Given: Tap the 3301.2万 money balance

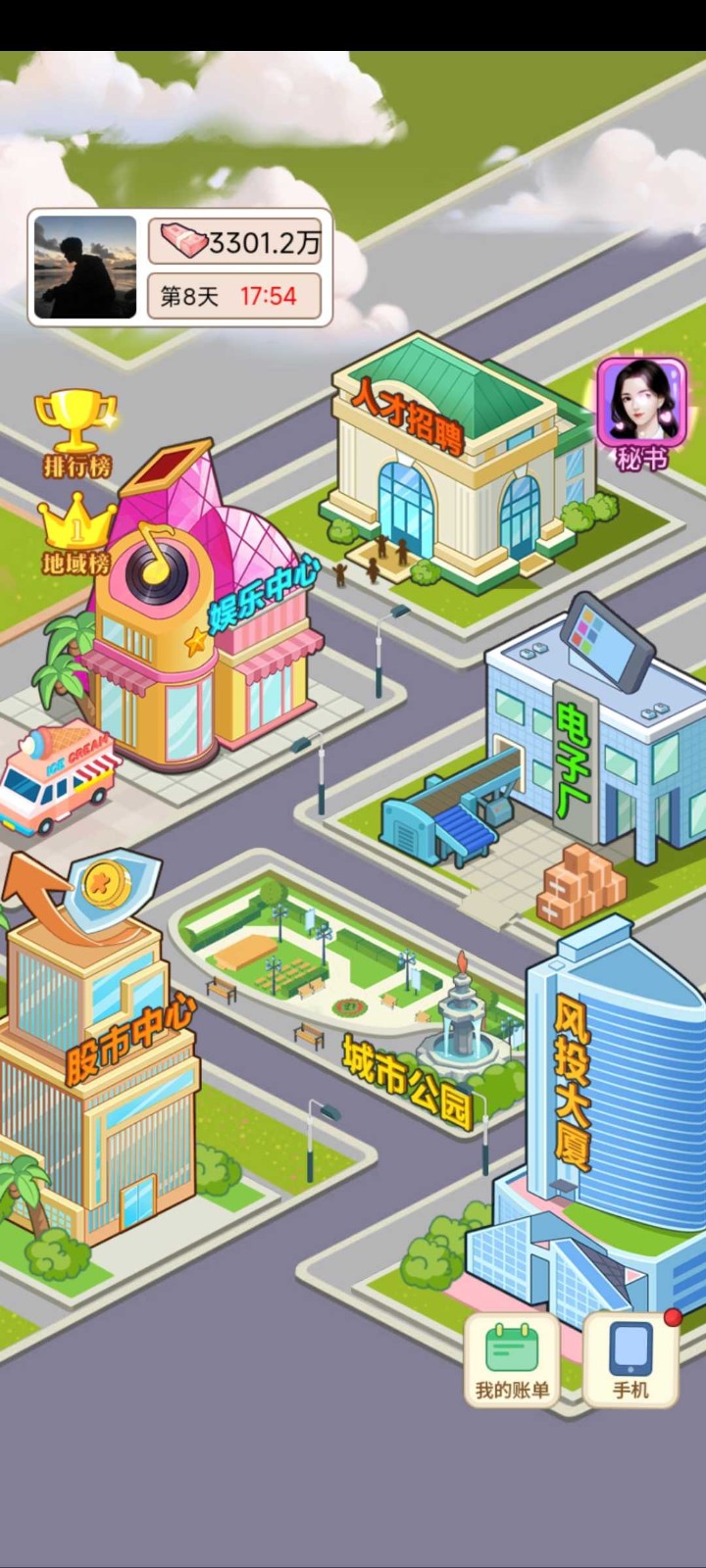Looking at the screenshot, I should coord(235,242).
